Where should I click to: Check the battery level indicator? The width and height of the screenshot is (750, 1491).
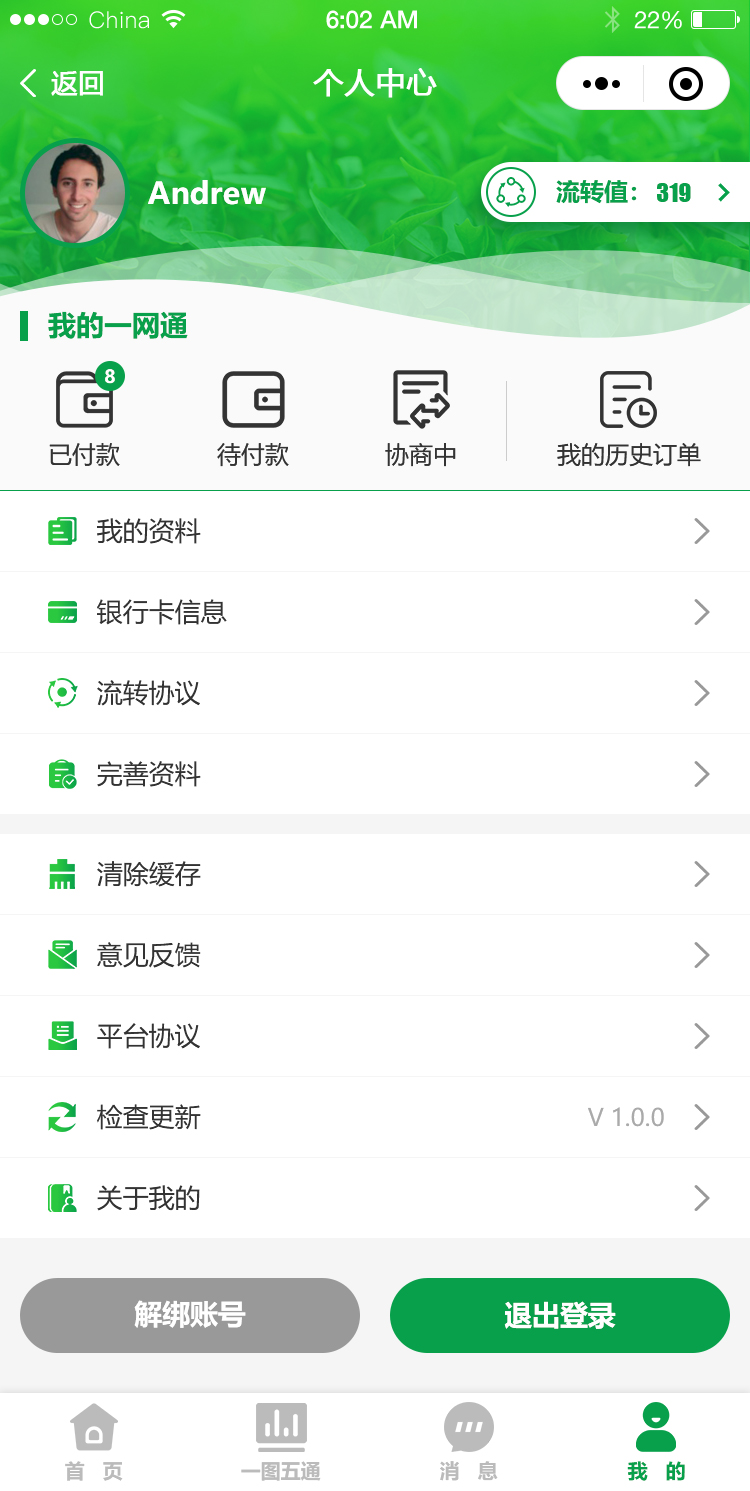click(x=716, y=19)
